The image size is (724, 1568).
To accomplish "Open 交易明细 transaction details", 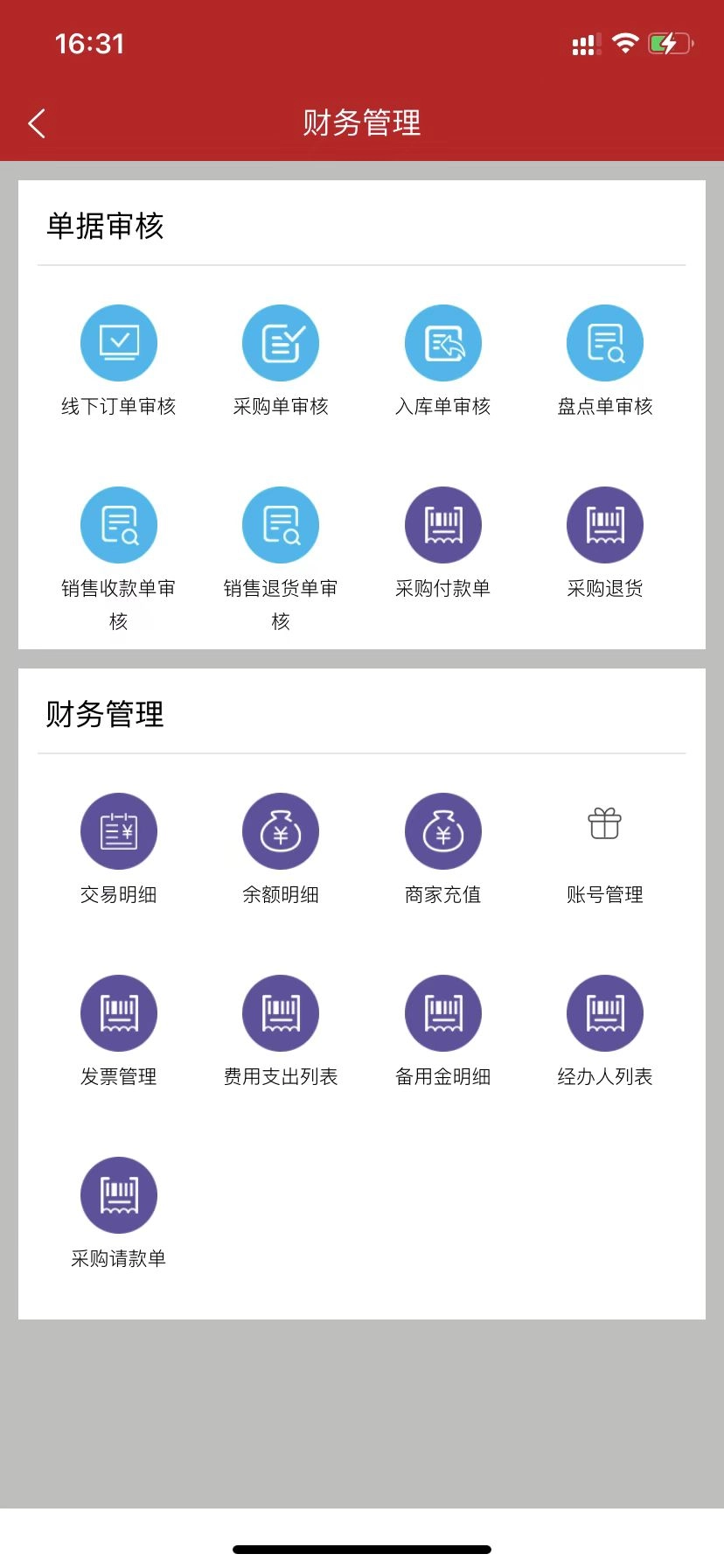I will 119,830.
